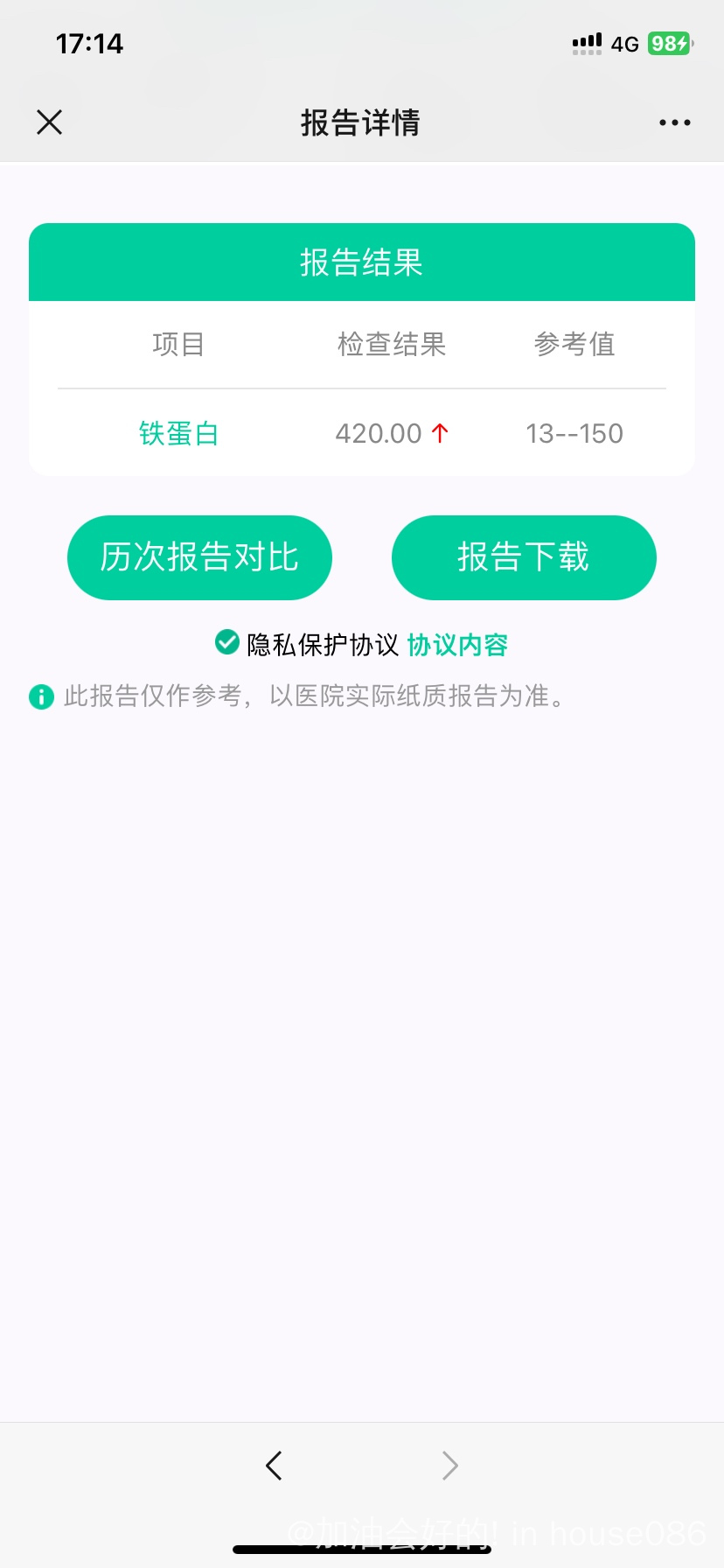Image resolution: width=724 pixels, height=1568 pixels.
Task: Open 历次报告对比 history comparison
Action: [x=199, y=557]
